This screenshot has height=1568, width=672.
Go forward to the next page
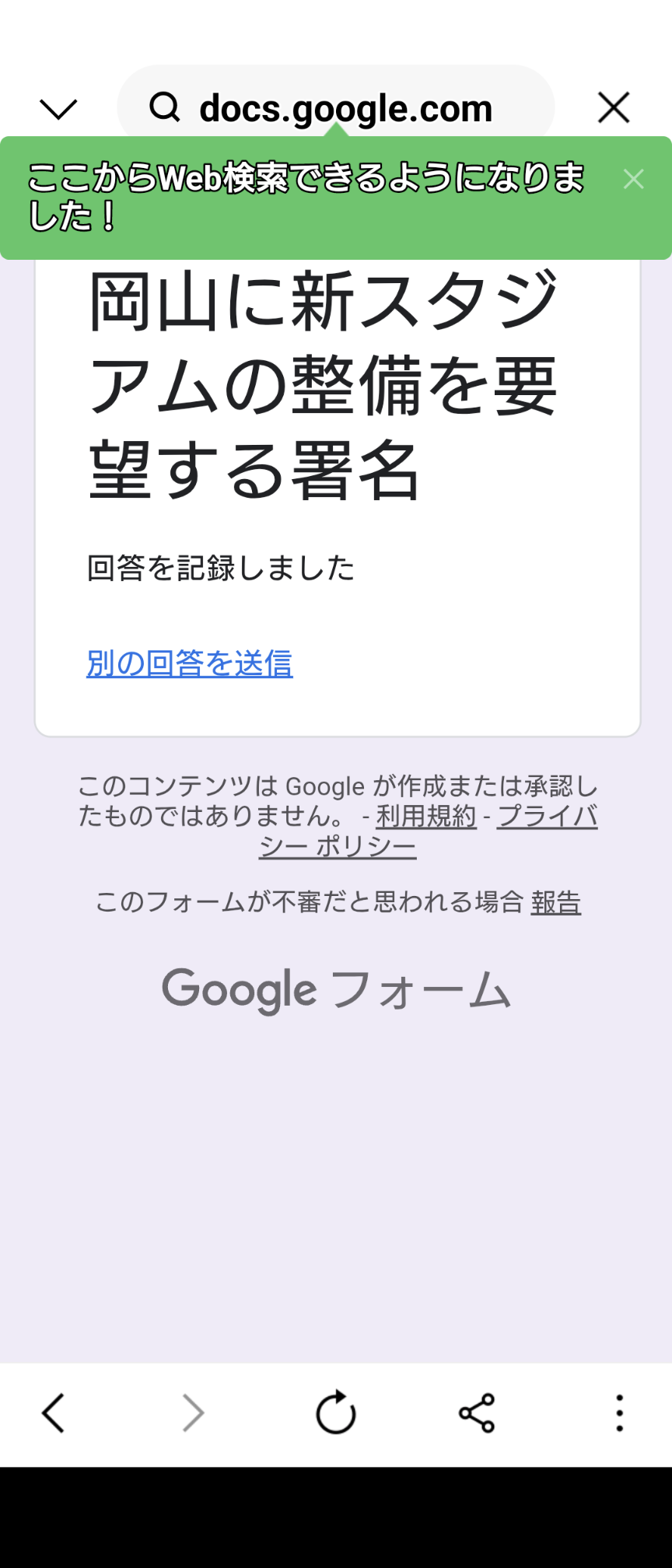[193, 1412]
